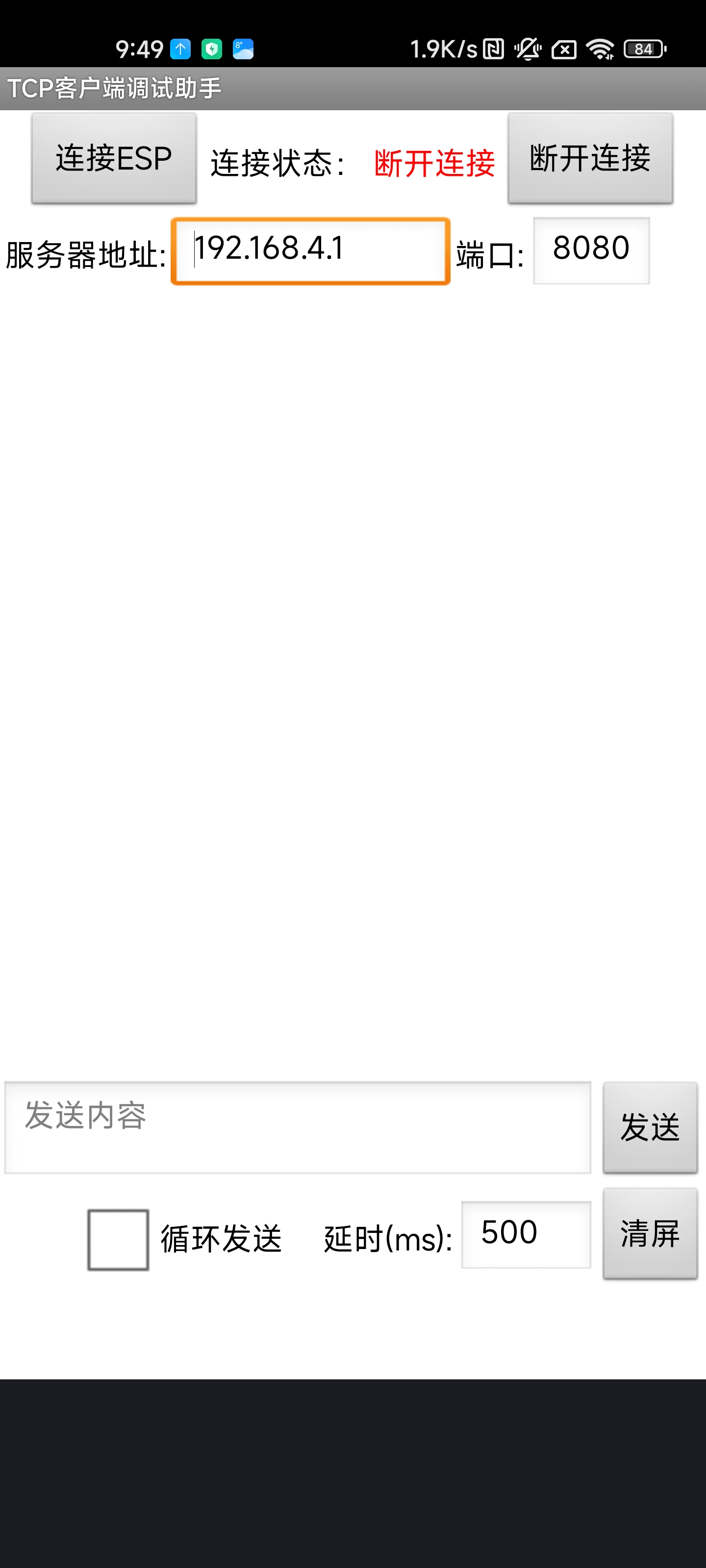Focus the 发送内容 message input box
706x1568 pixels.
pyautogui.click(x=297, y=1127)
